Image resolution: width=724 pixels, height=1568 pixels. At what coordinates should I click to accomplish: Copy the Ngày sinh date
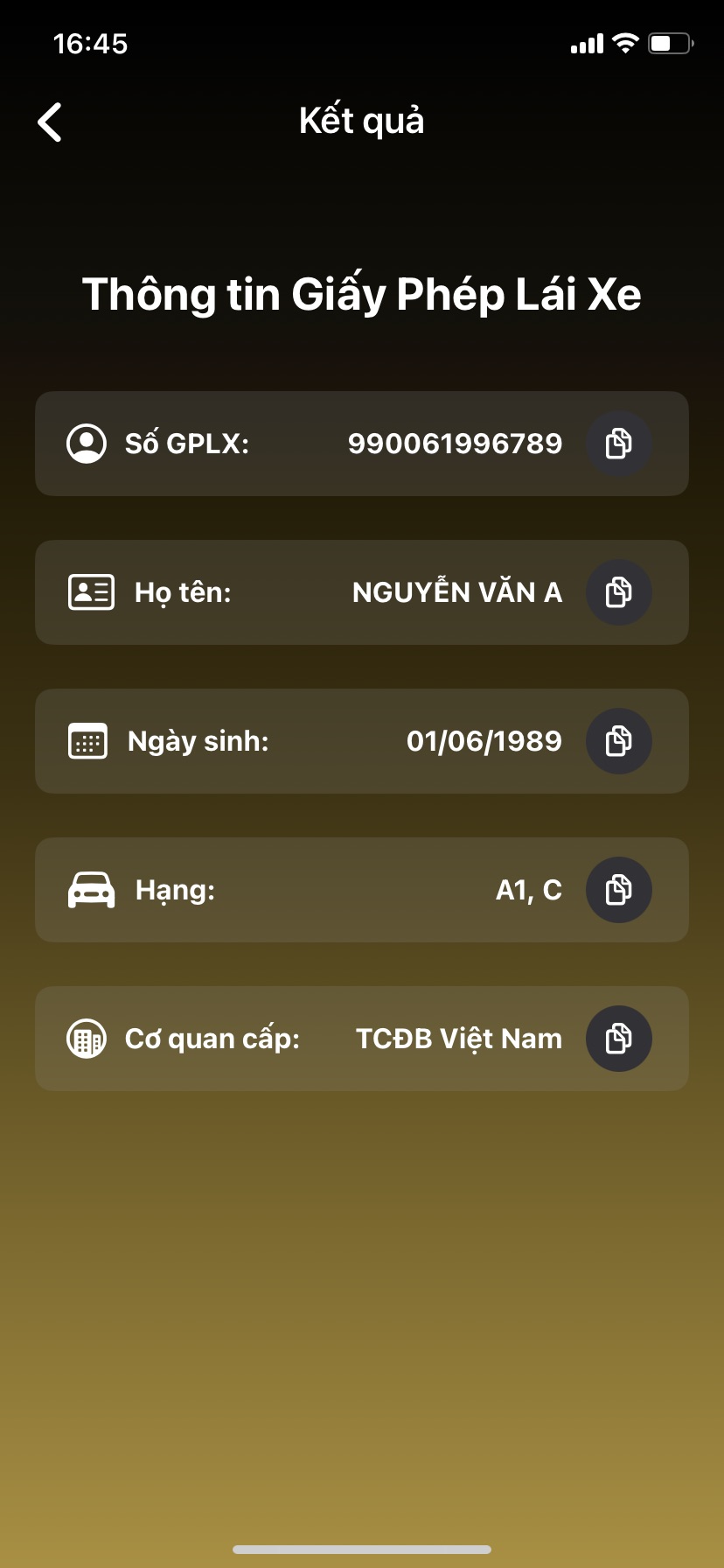pos(619,741)
